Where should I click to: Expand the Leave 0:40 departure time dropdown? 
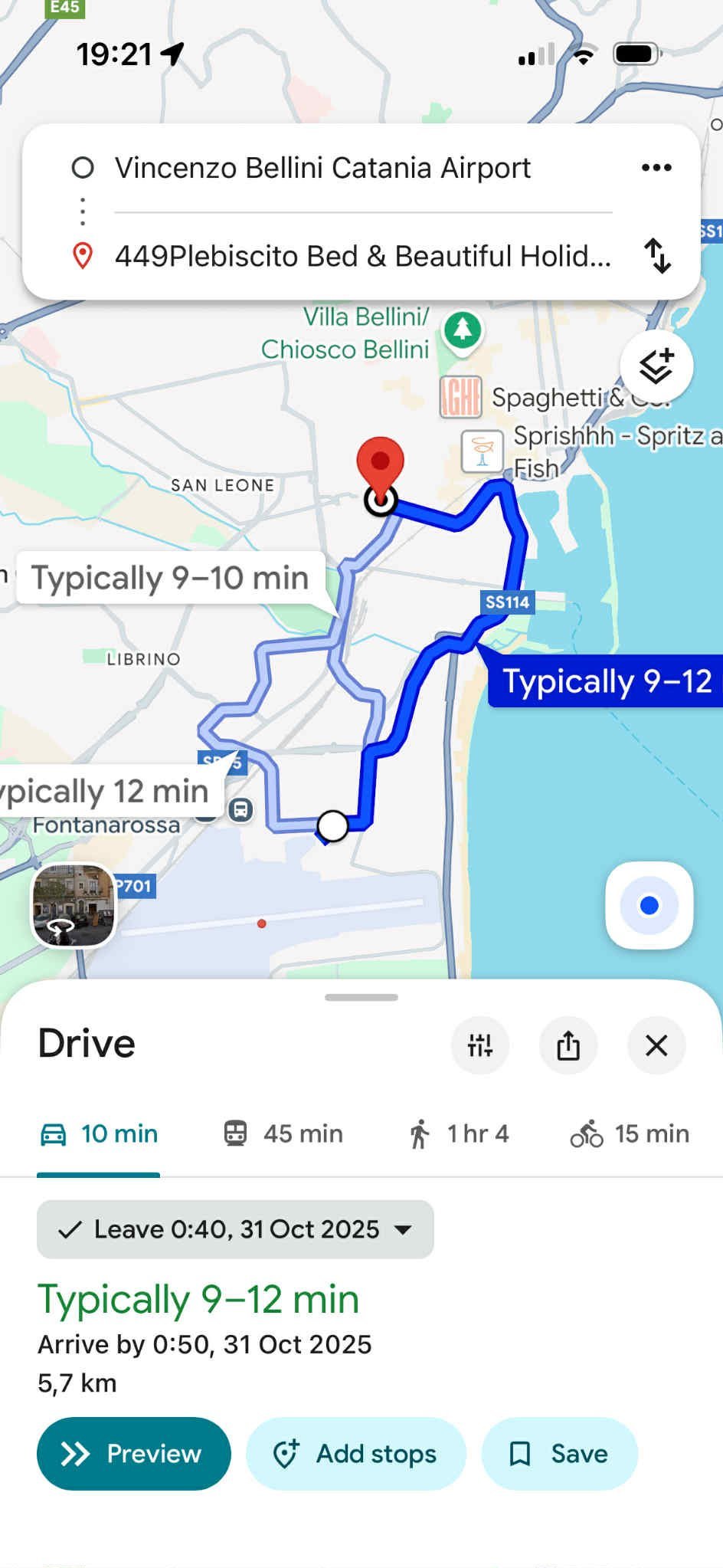click(235, 1229)
